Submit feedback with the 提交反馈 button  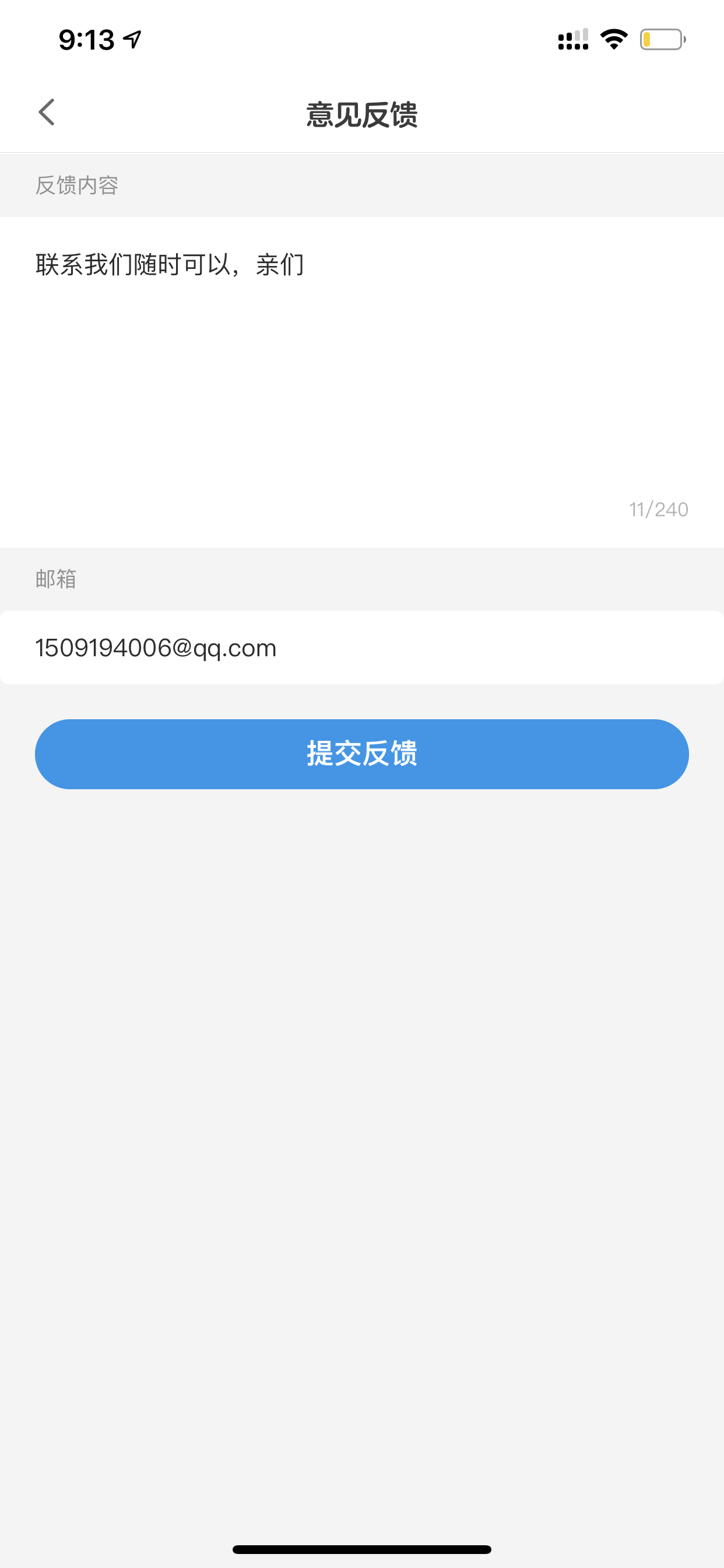click(362, 754)
